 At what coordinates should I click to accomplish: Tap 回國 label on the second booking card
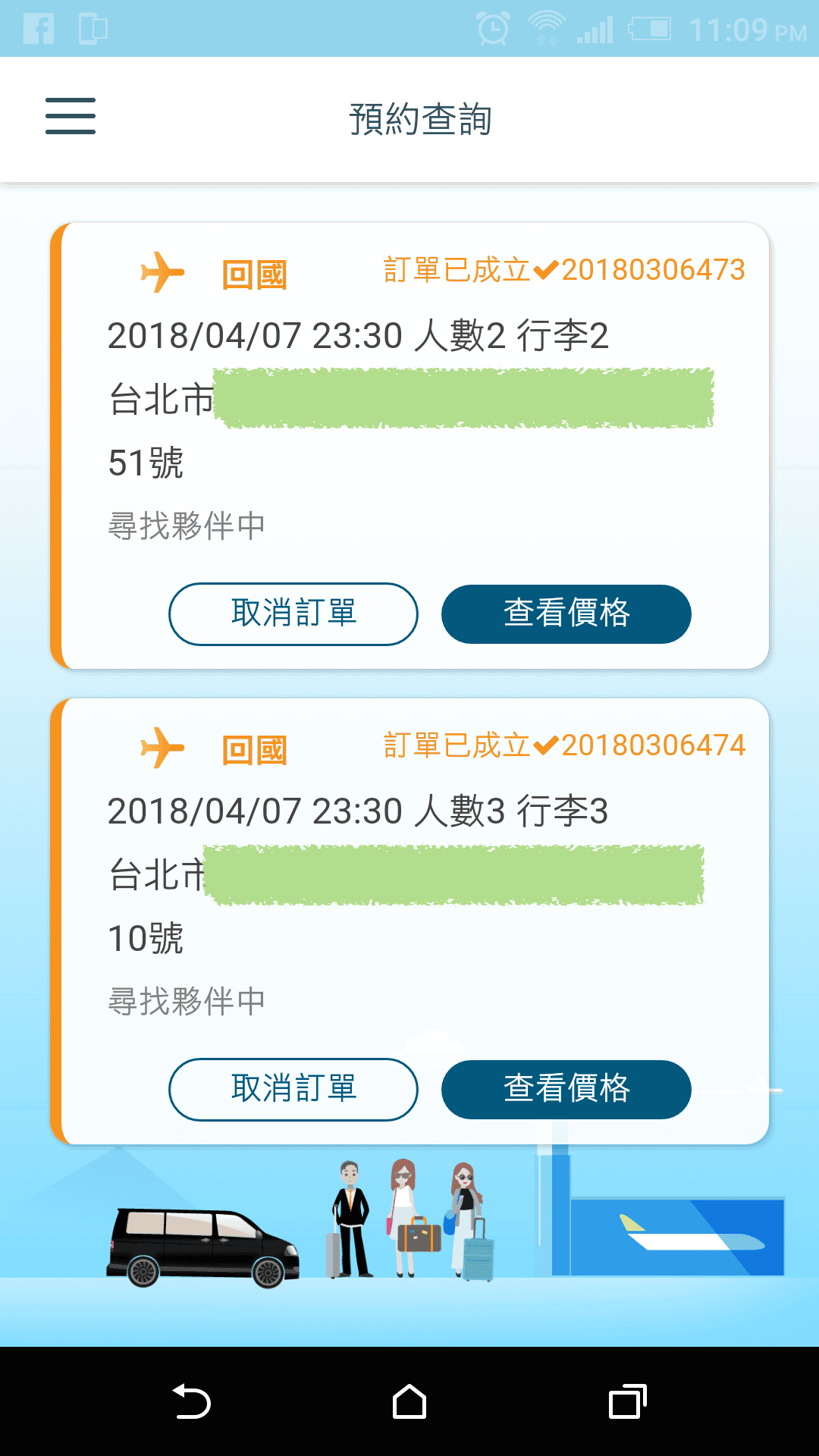coord(254,749)
